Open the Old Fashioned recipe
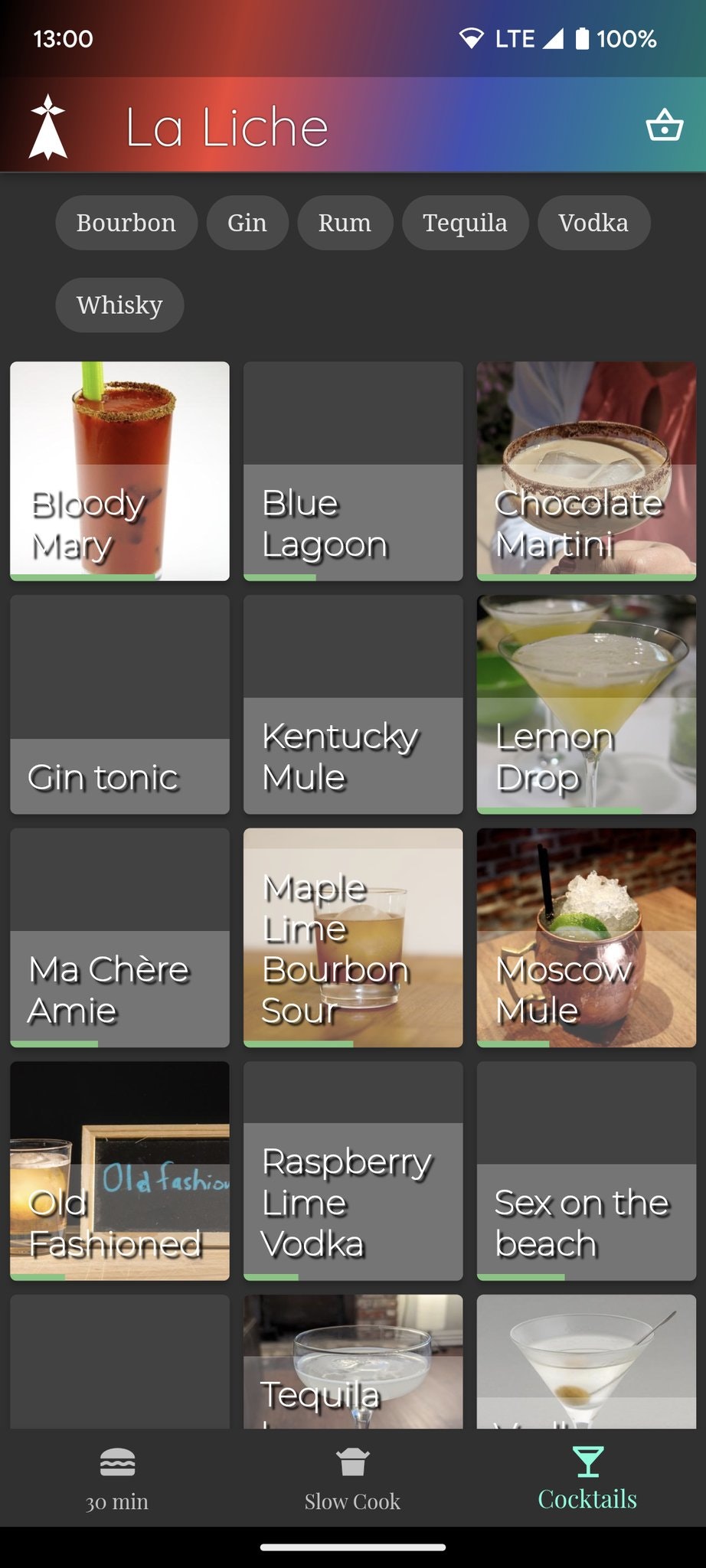 [x=119, y=1171]
